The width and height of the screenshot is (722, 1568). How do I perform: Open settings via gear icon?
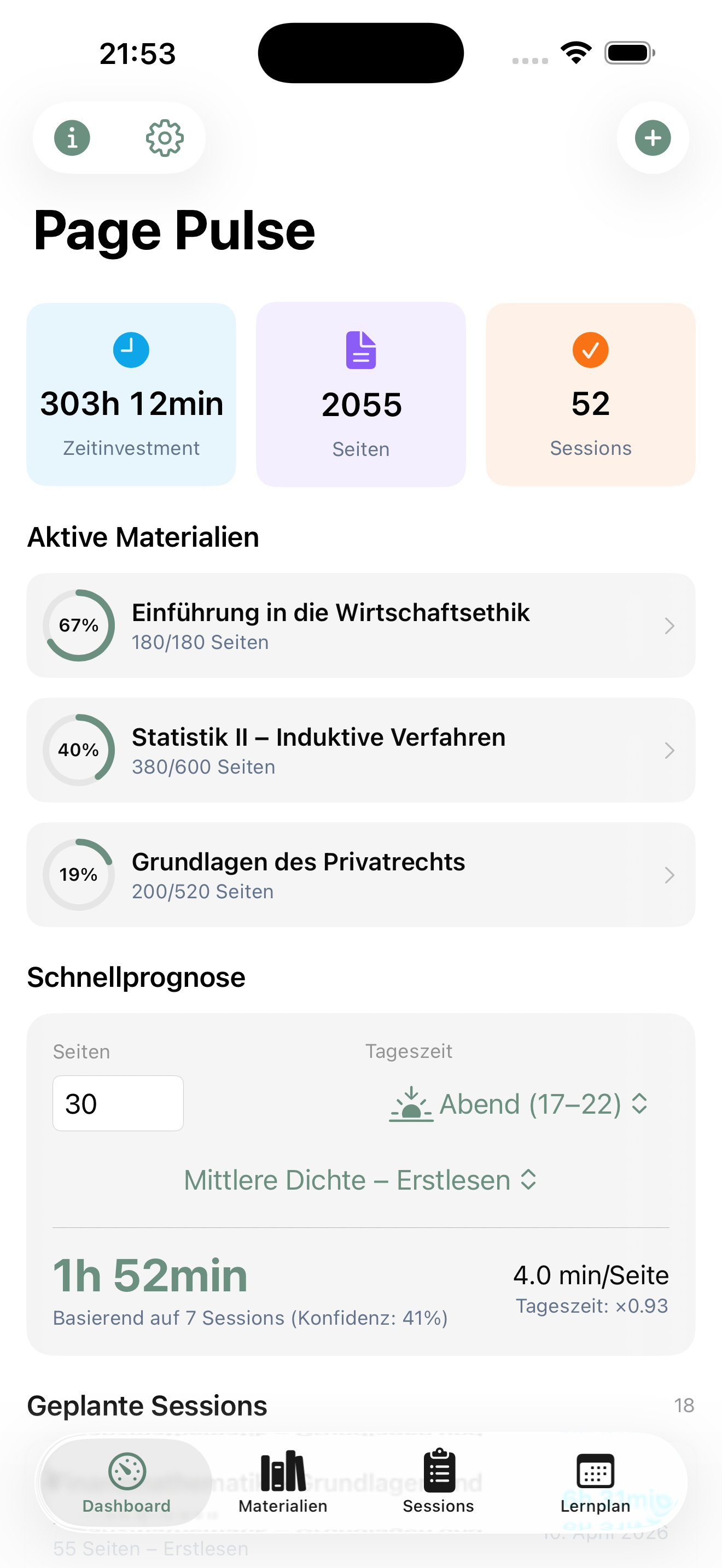pos(165,138)
